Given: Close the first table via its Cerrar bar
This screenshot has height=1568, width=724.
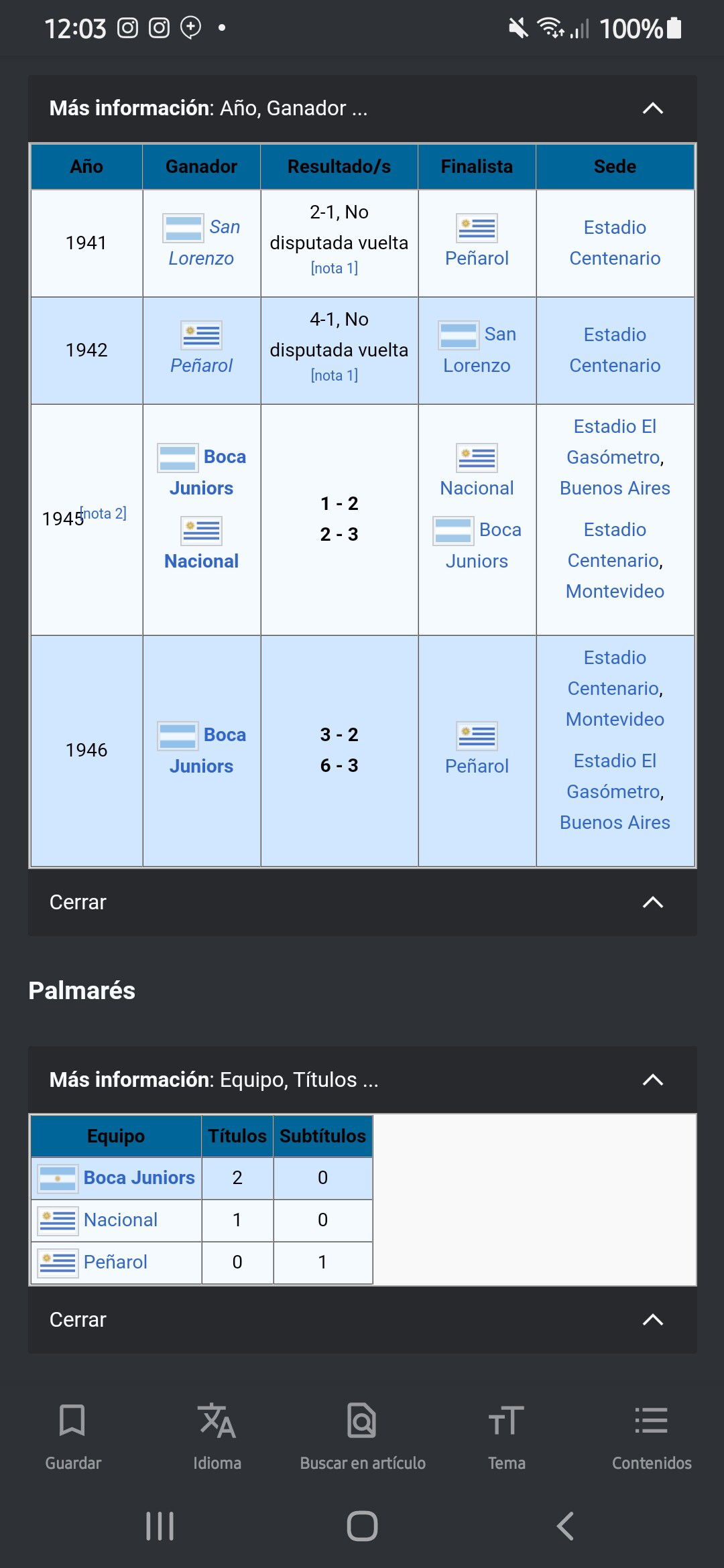Looking at the screenshot, I should click(x=362, y=902).
